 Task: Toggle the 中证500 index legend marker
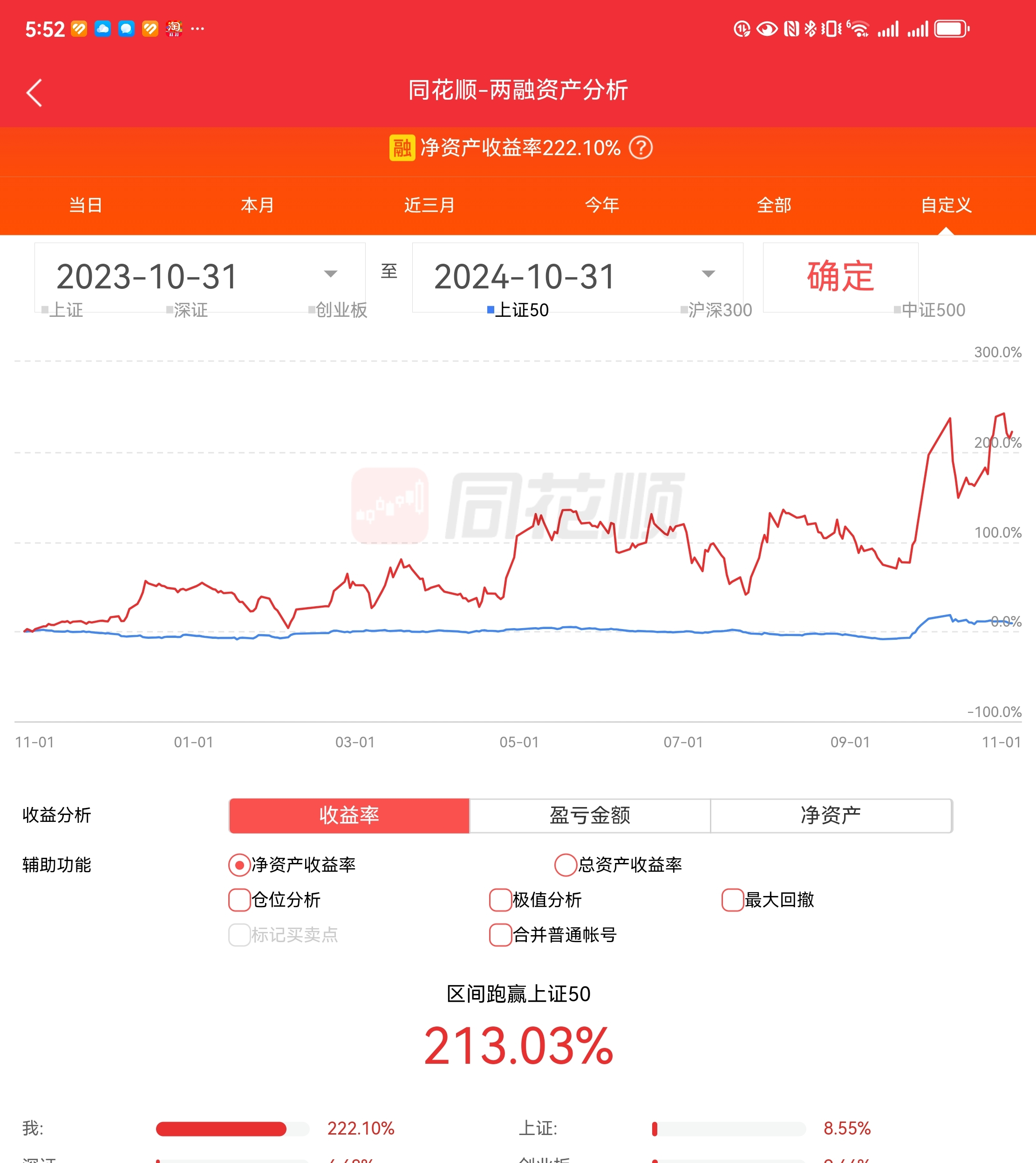[930, 310]
